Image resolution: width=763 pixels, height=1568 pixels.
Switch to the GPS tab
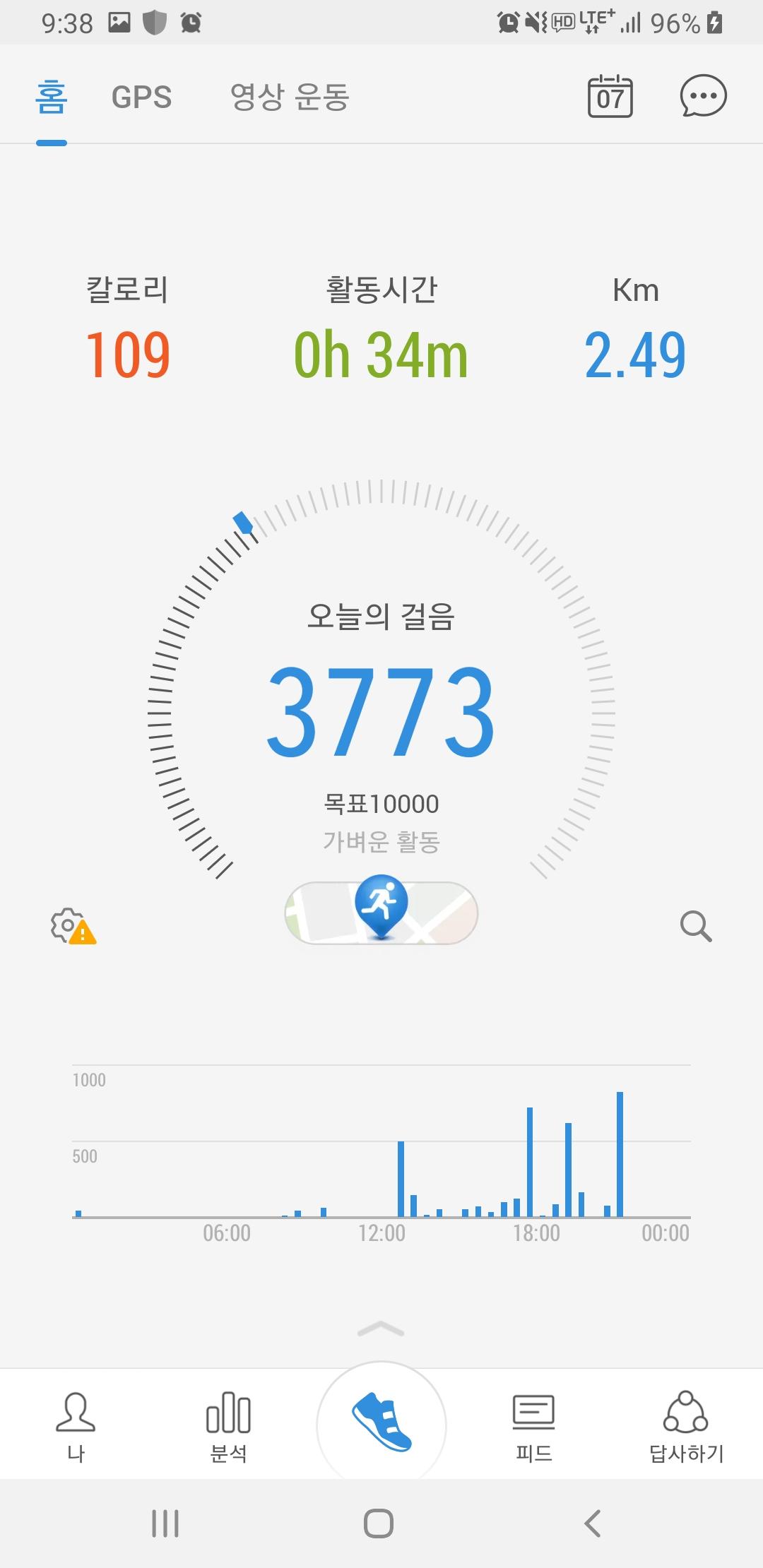141,97
